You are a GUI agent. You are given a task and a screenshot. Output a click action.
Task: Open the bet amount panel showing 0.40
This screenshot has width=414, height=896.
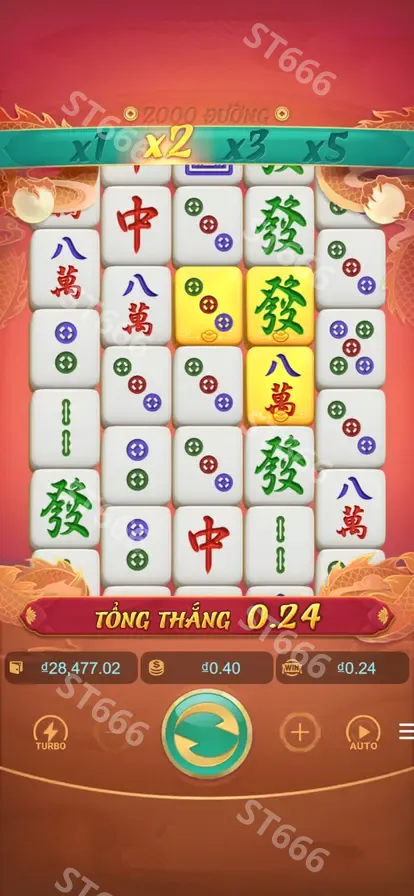point(207,668)
